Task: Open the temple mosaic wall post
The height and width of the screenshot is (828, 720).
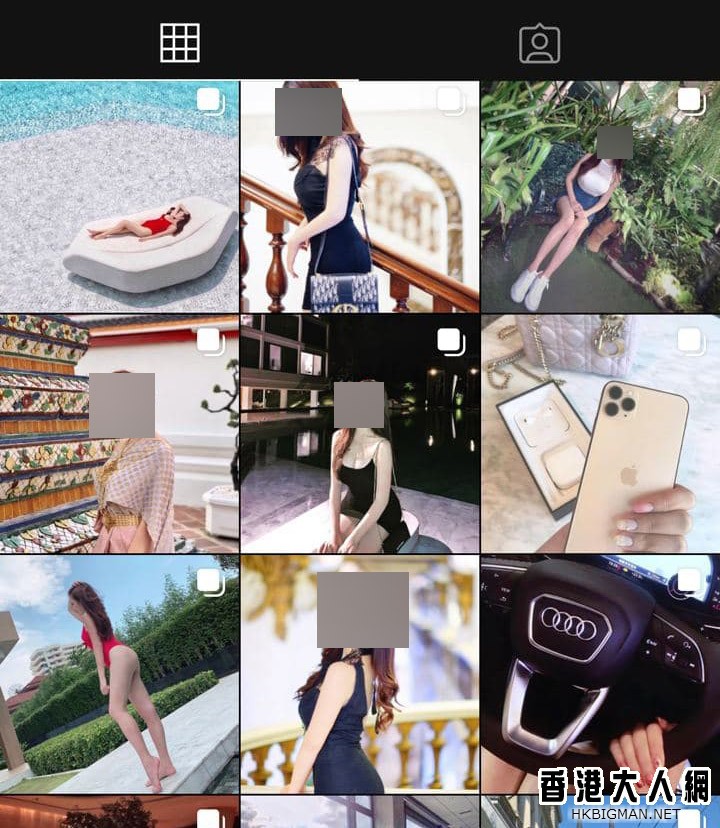Action: 119,434
